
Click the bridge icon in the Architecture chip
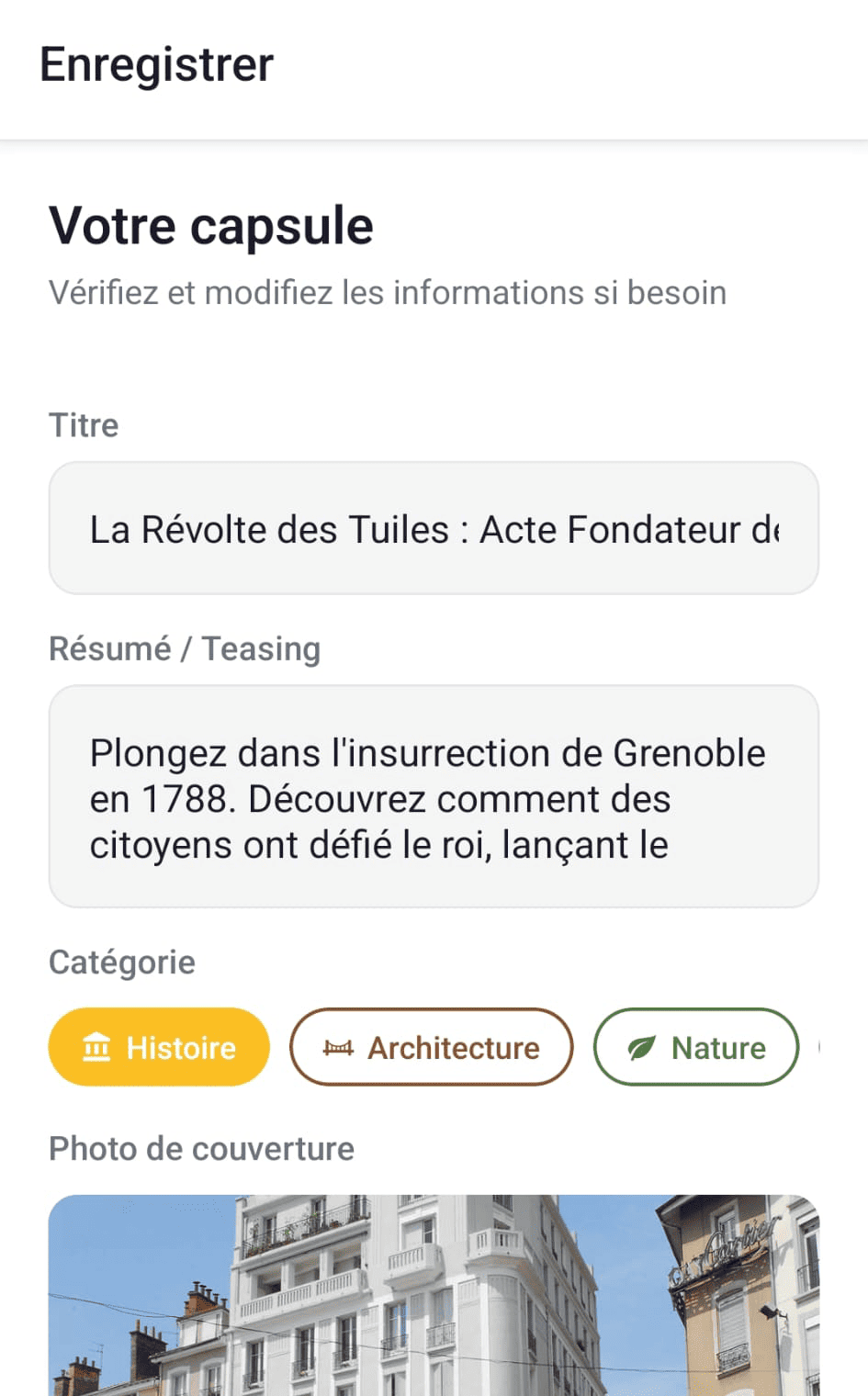pyautogui.click(x=338, y=1047)
